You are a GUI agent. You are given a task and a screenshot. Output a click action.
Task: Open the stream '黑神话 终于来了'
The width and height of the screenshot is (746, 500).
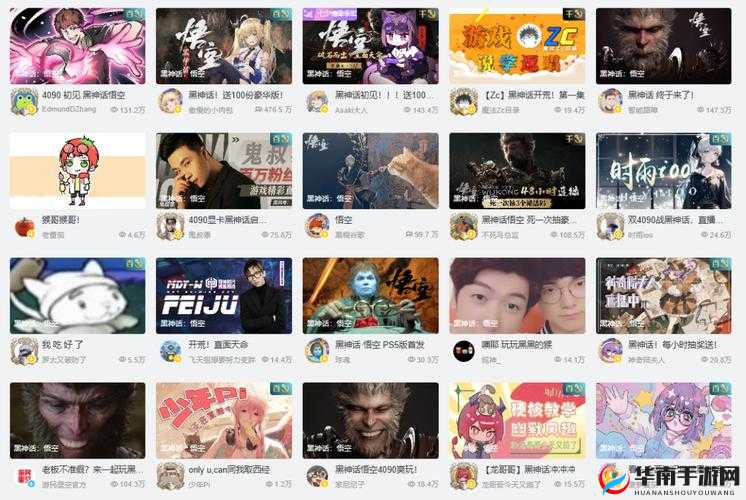(664, 45)
